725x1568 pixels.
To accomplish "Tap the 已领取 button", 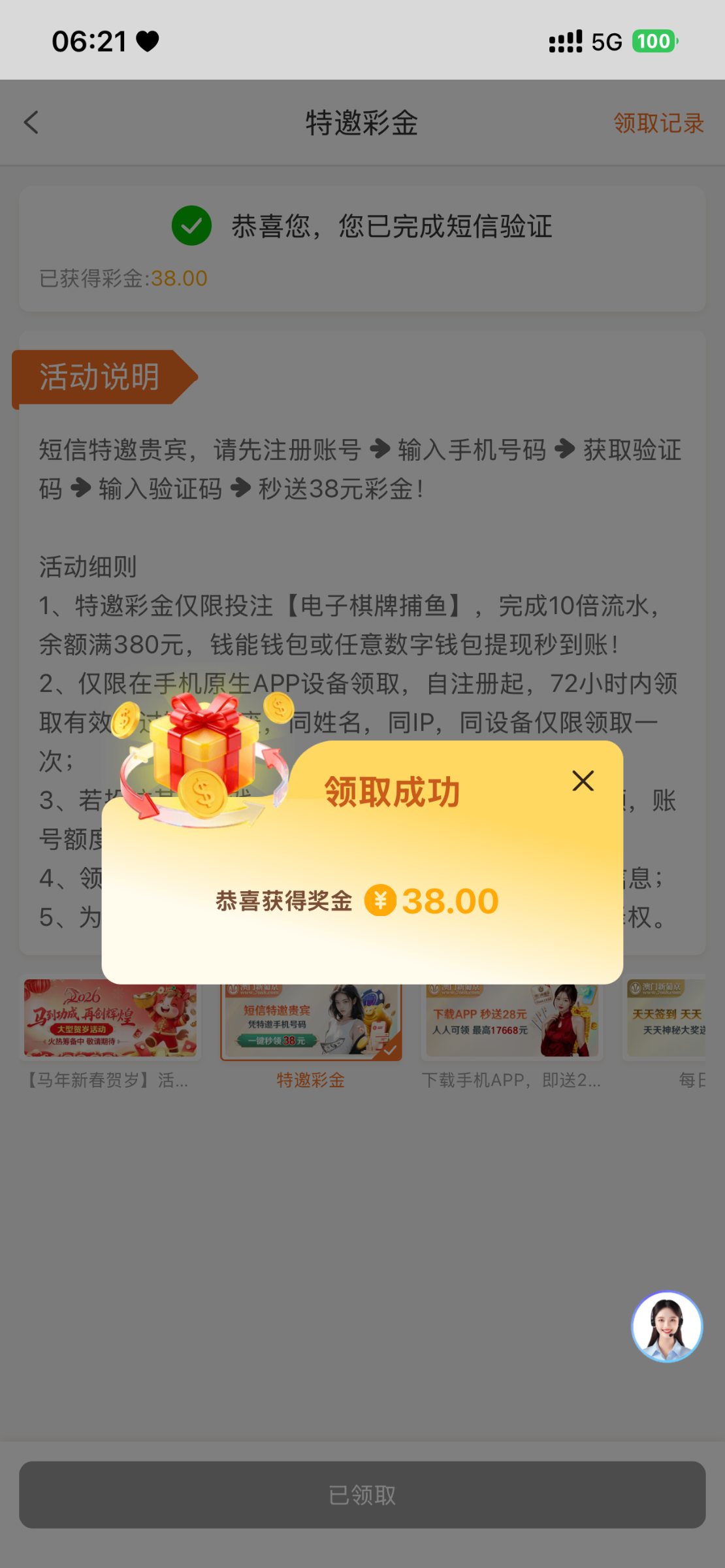I will click(x=362, y=1494).
